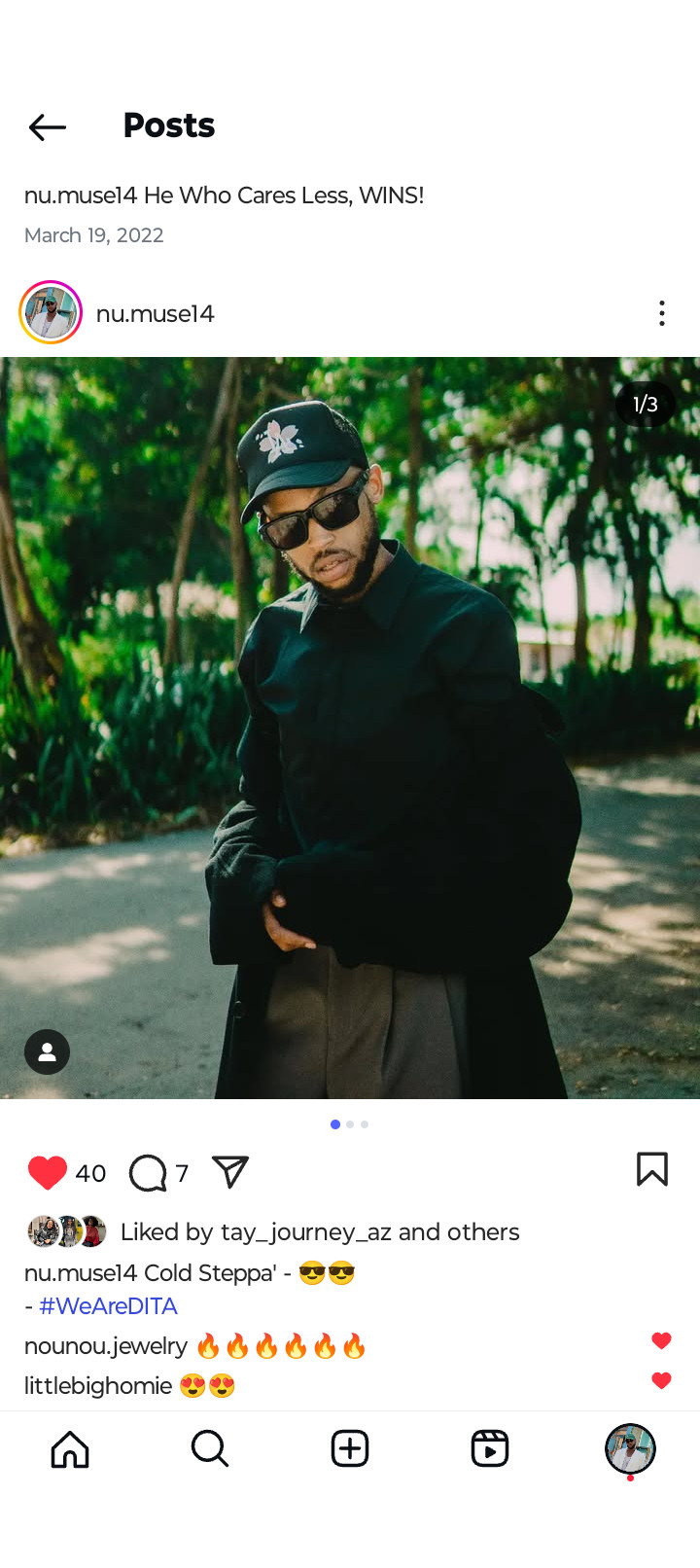Image resolution: width=700 pixels, height=1568 pixels.
Task: Show tagged people on the photo
Action: point(47,1051)
